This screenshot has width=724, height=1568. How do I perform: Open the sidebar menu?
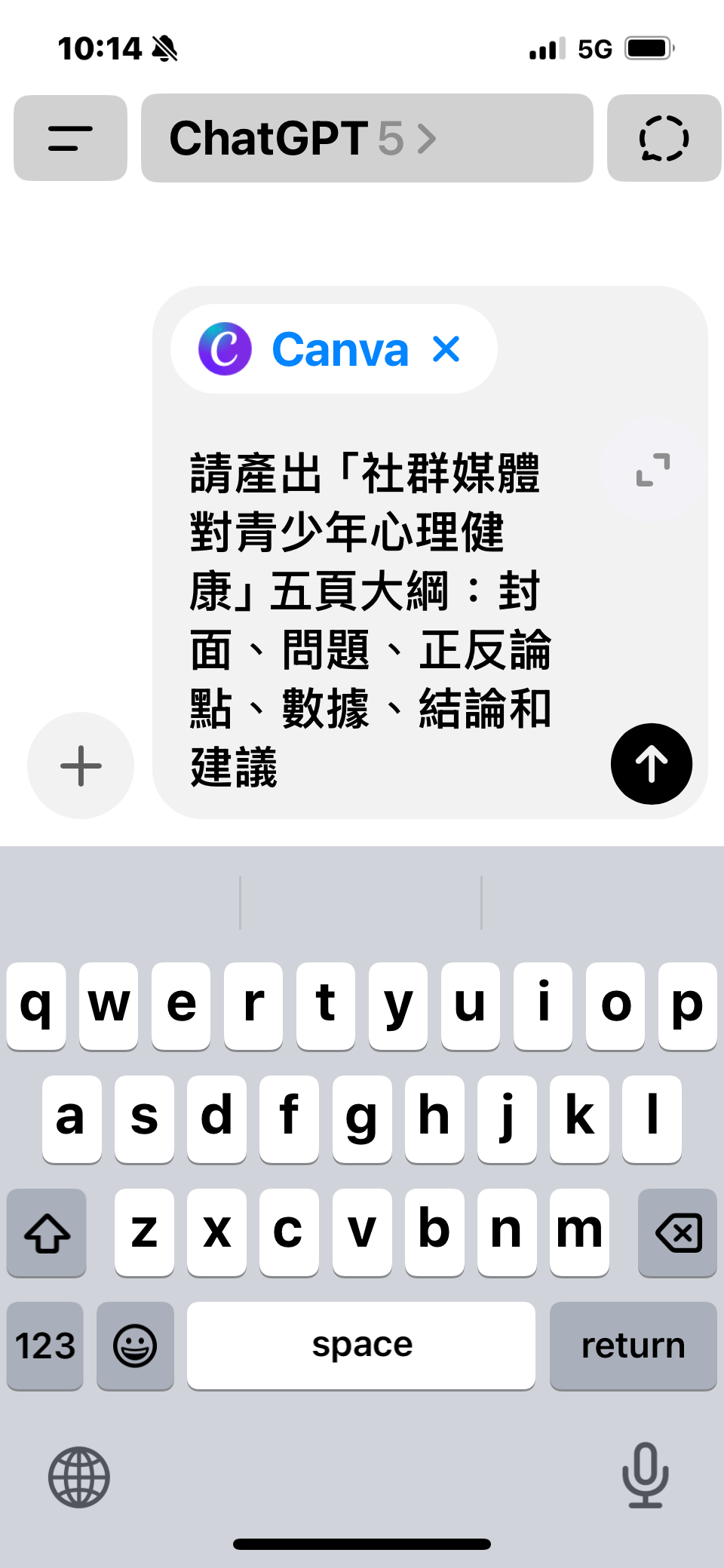click(70, 138)
